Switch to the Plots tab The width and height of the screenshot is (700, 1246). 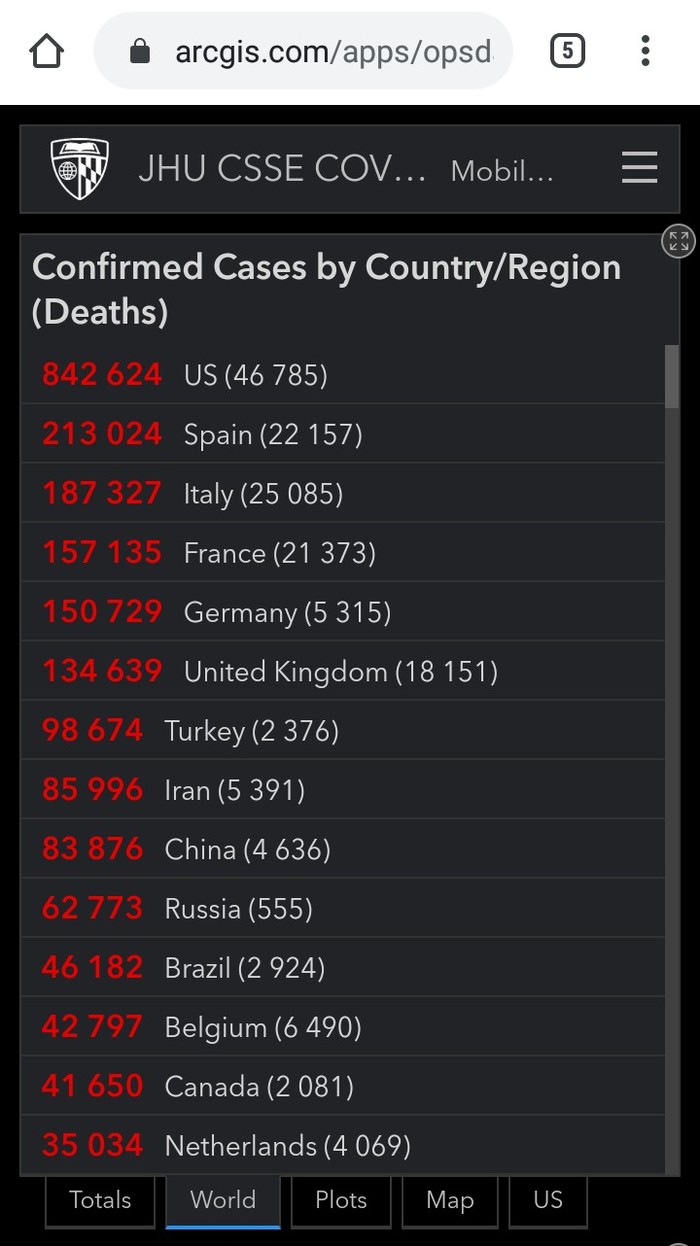(x=341, y=1200)
